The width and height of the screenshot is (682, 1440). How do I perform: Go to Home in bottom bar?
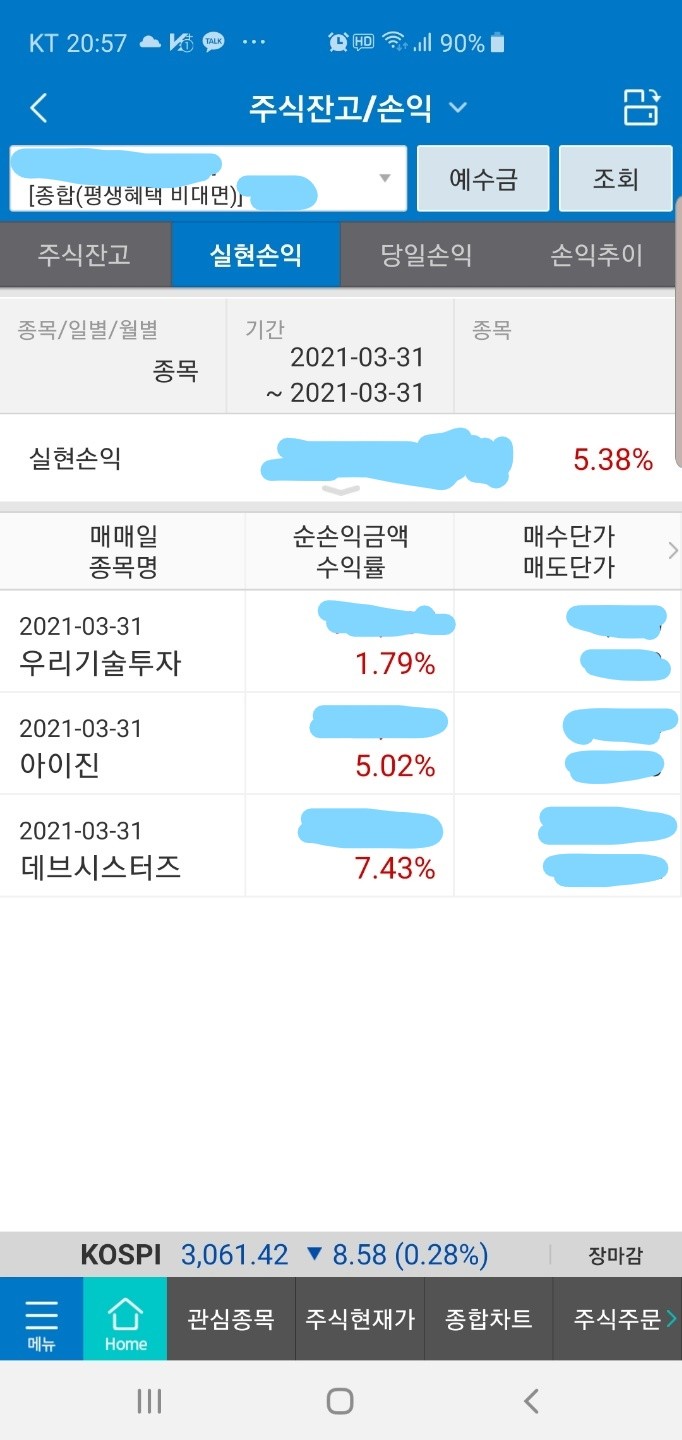coord(125,1319)
